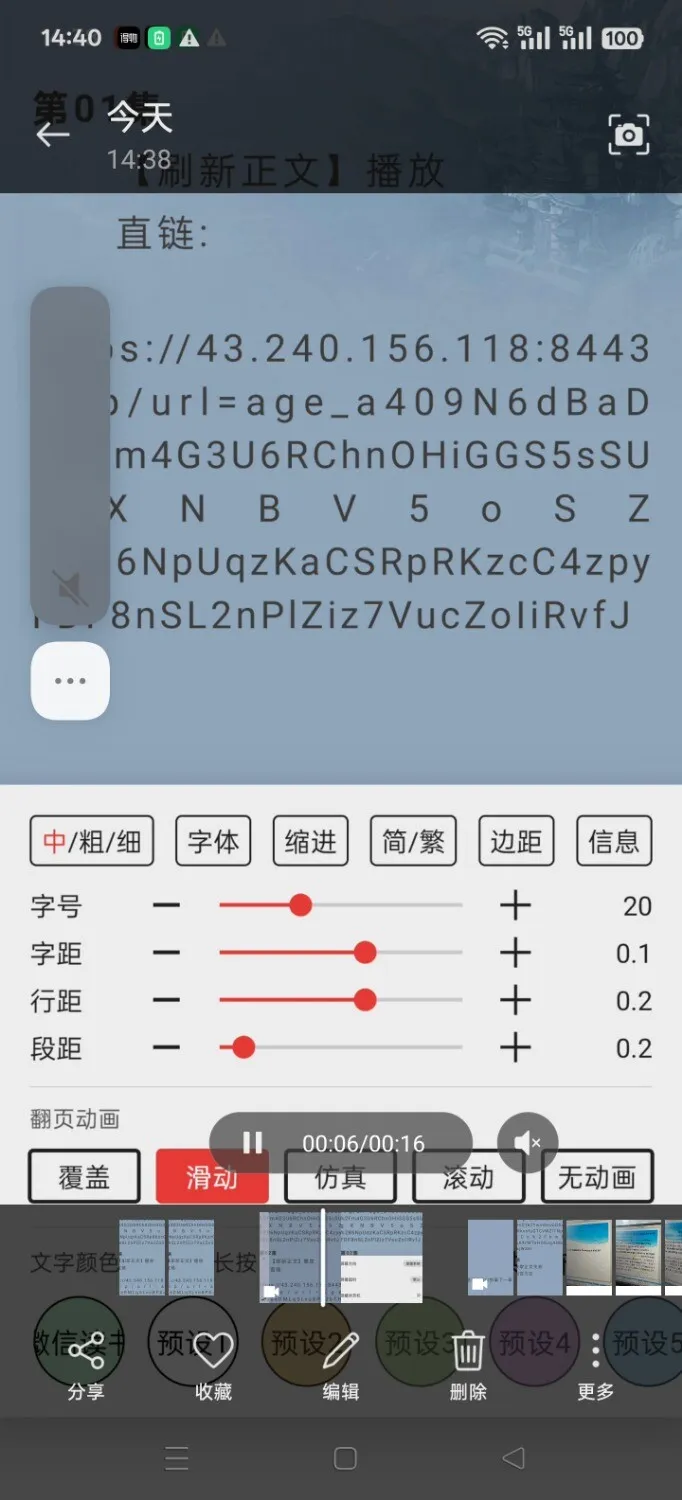Viewport: 682px width, 1500px height.
Task: Open the recent apps view
Action: 177,1459
